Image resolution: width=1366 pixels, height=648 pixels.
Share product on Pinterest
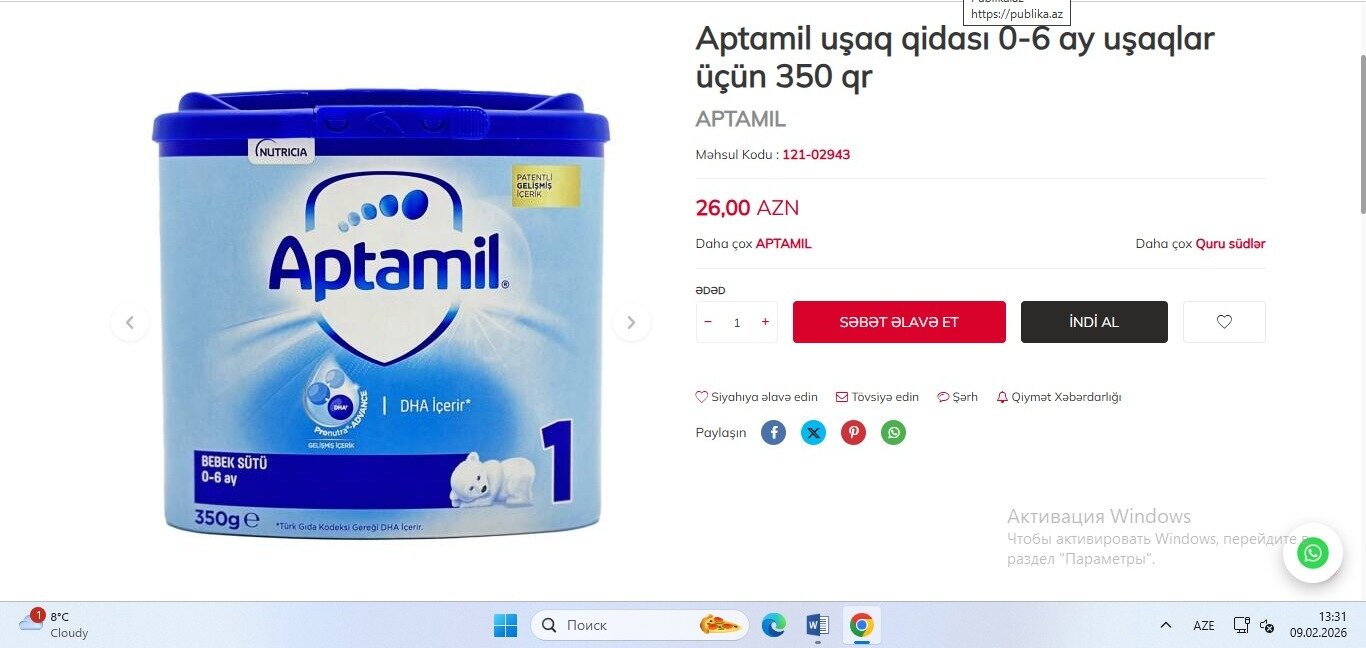coord(853,432)
